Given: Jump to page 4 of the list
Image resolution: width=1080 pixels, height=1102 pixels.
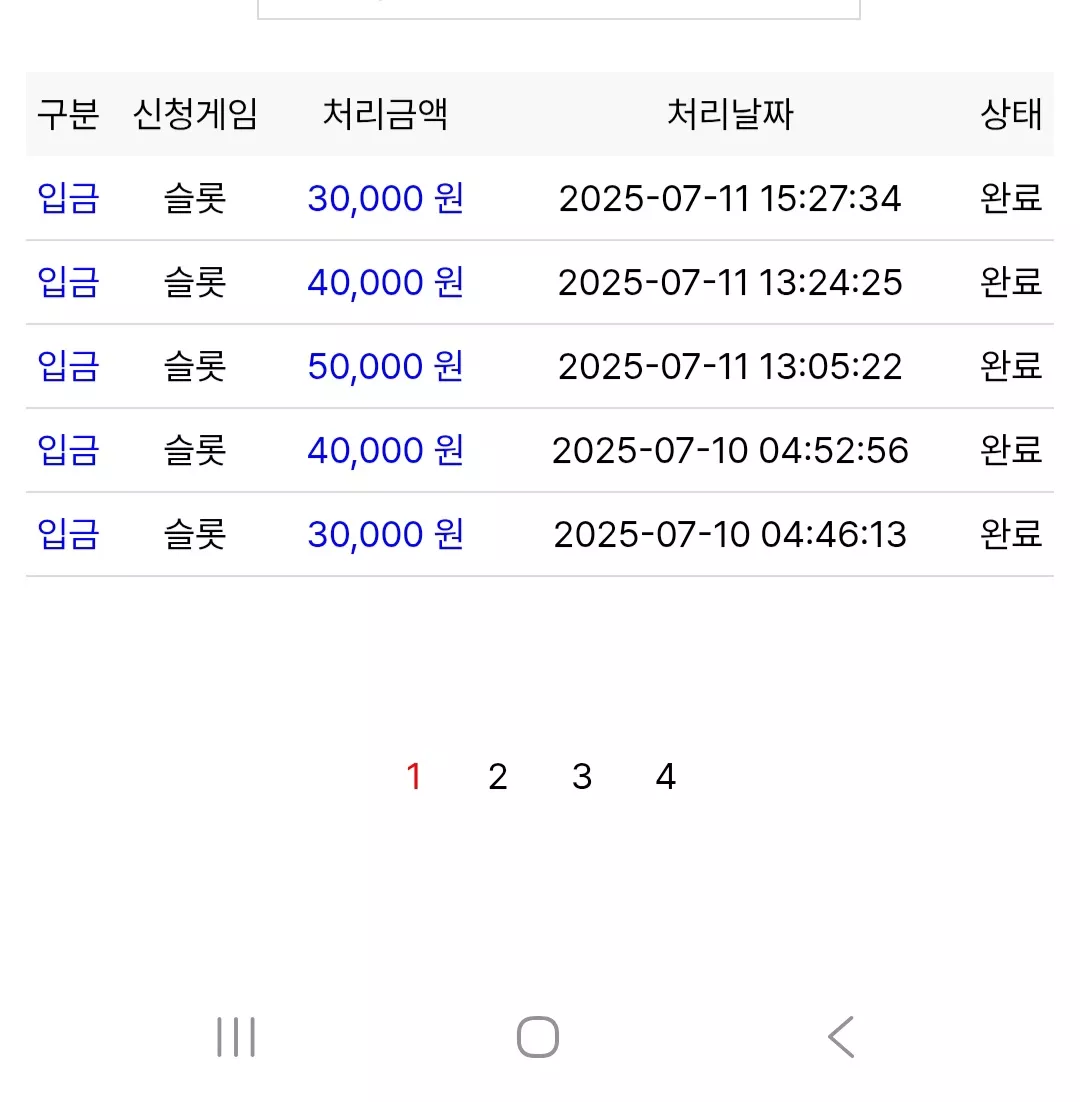Looking at the screenshot, I should click(x=665, y=777).
